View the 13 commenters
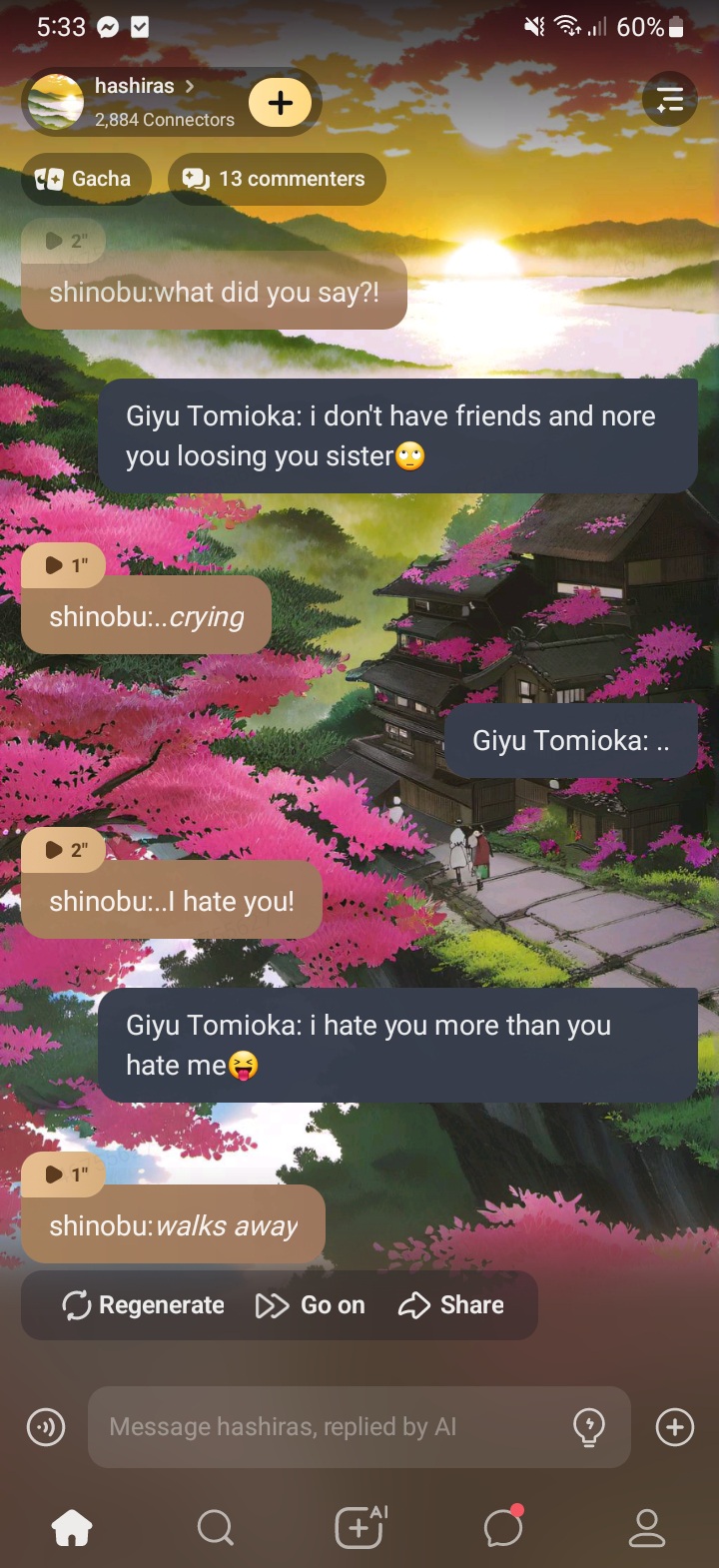Image resolution: width=719 pixels, height=1568 pixels. [276, 179]
